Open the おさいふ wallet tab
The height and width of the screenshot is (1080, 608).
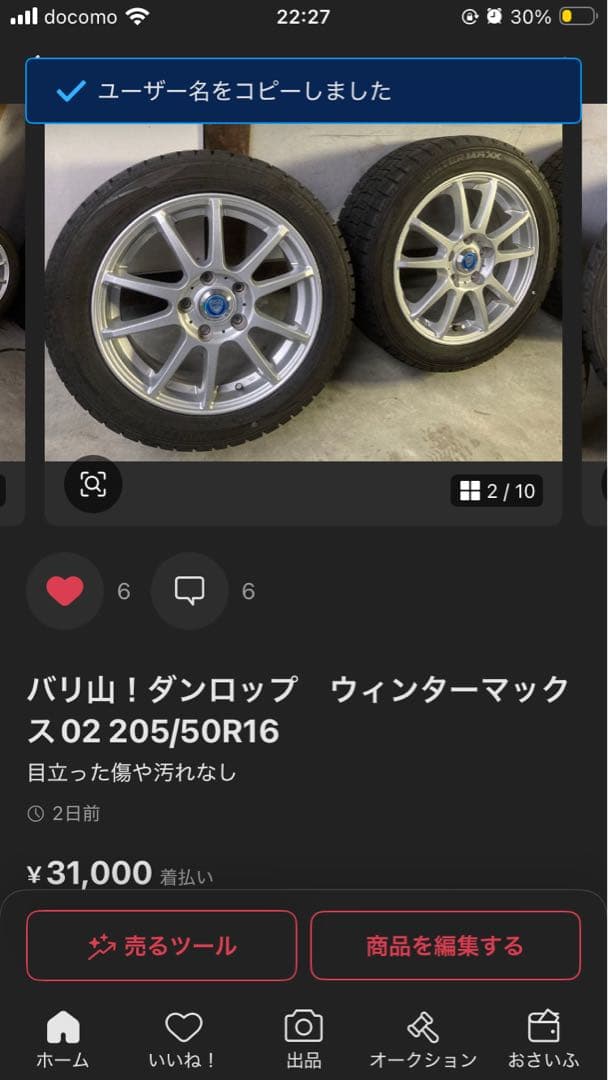tap(543, 1038)
